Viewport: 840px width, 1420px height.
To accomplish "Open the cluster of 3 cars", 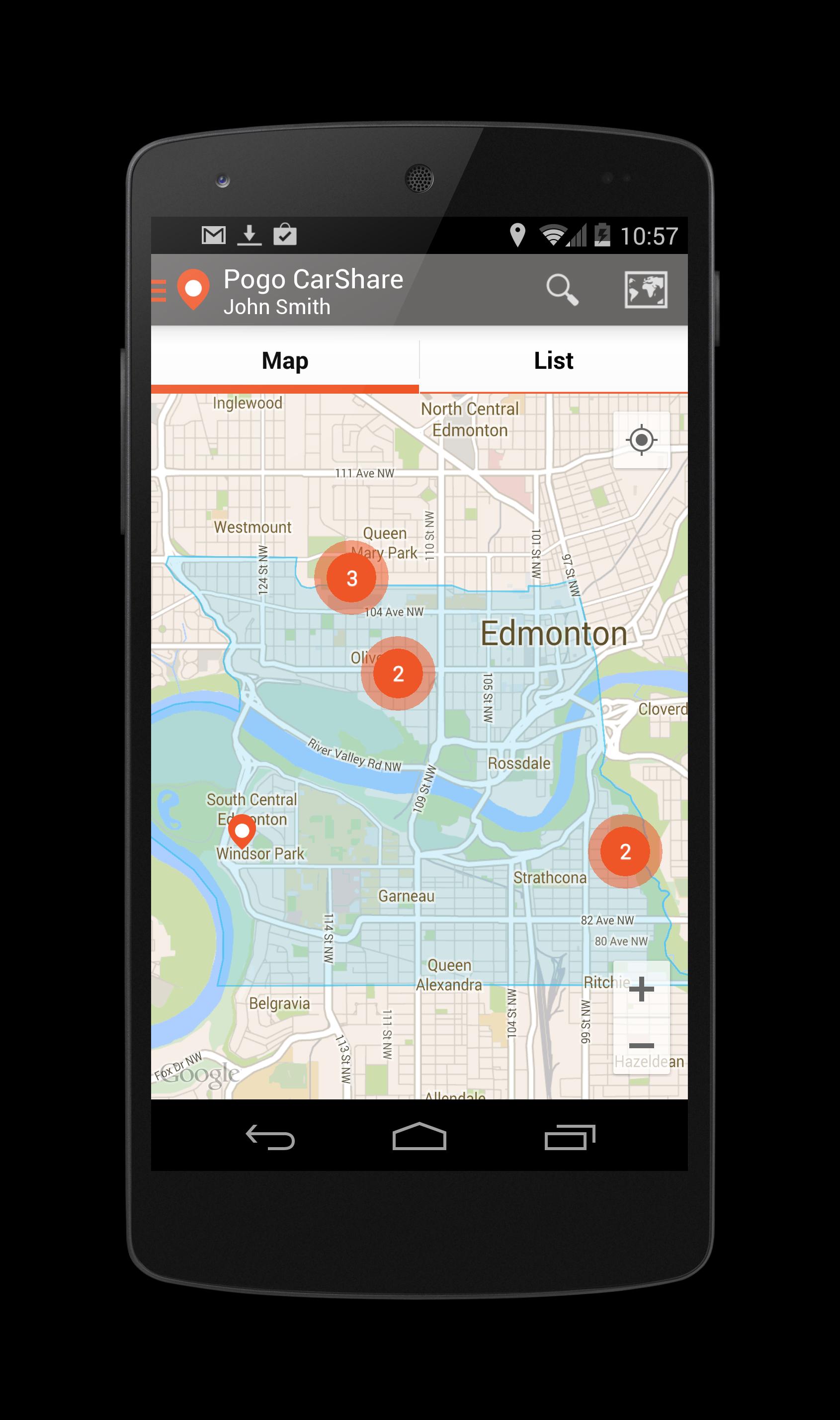I will click(x=351, y=578).
